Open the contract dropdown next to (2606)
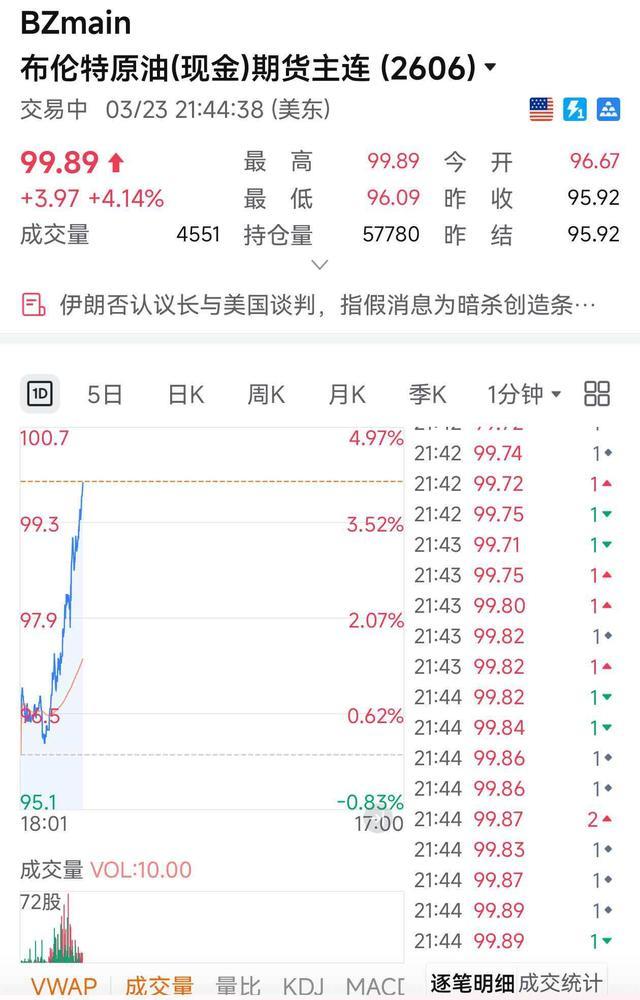The width and height of the screenshot is (640, 1000). [x=490, y=68]
